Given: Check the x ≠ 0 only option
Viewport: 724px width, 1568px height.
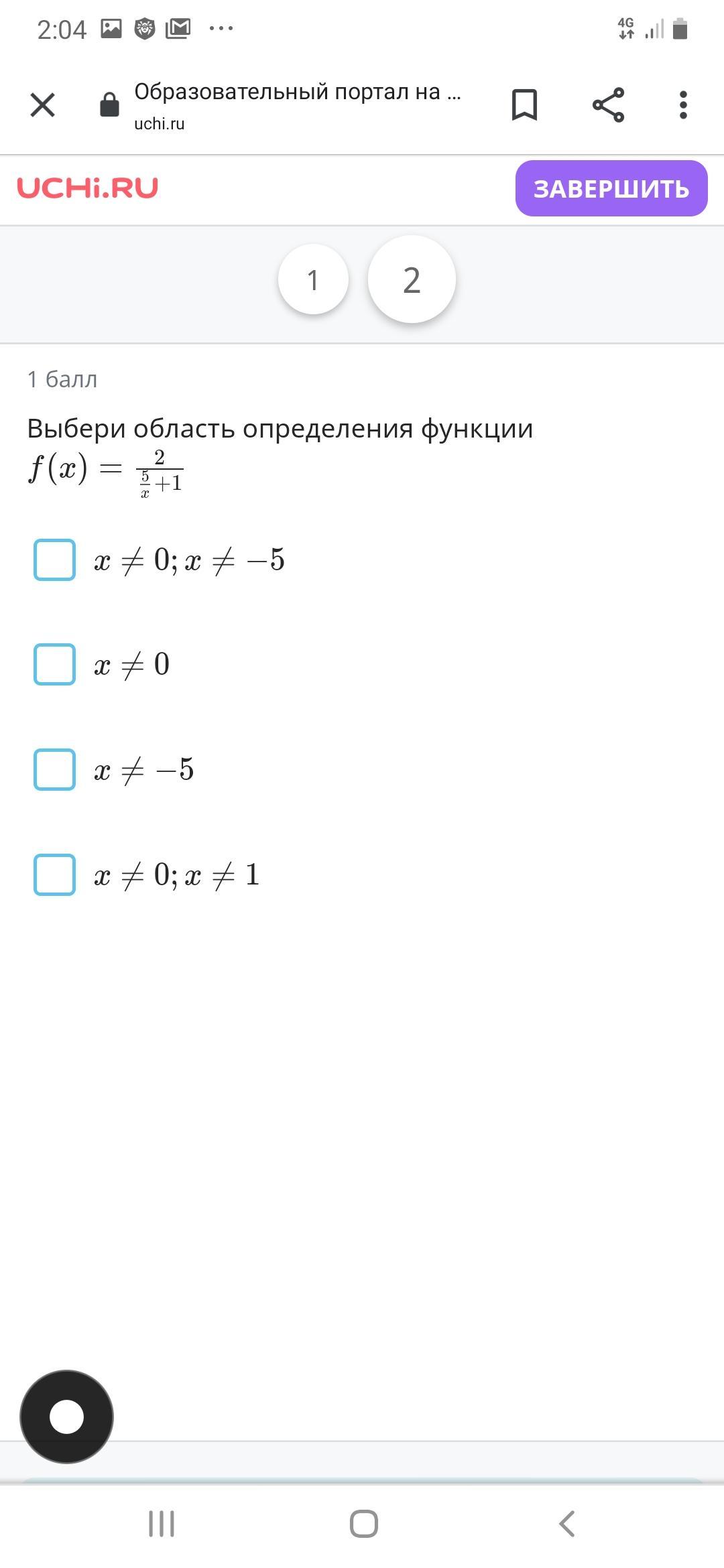Looking at the screenshot, I should pyautogui.click(x=54, y=664).
